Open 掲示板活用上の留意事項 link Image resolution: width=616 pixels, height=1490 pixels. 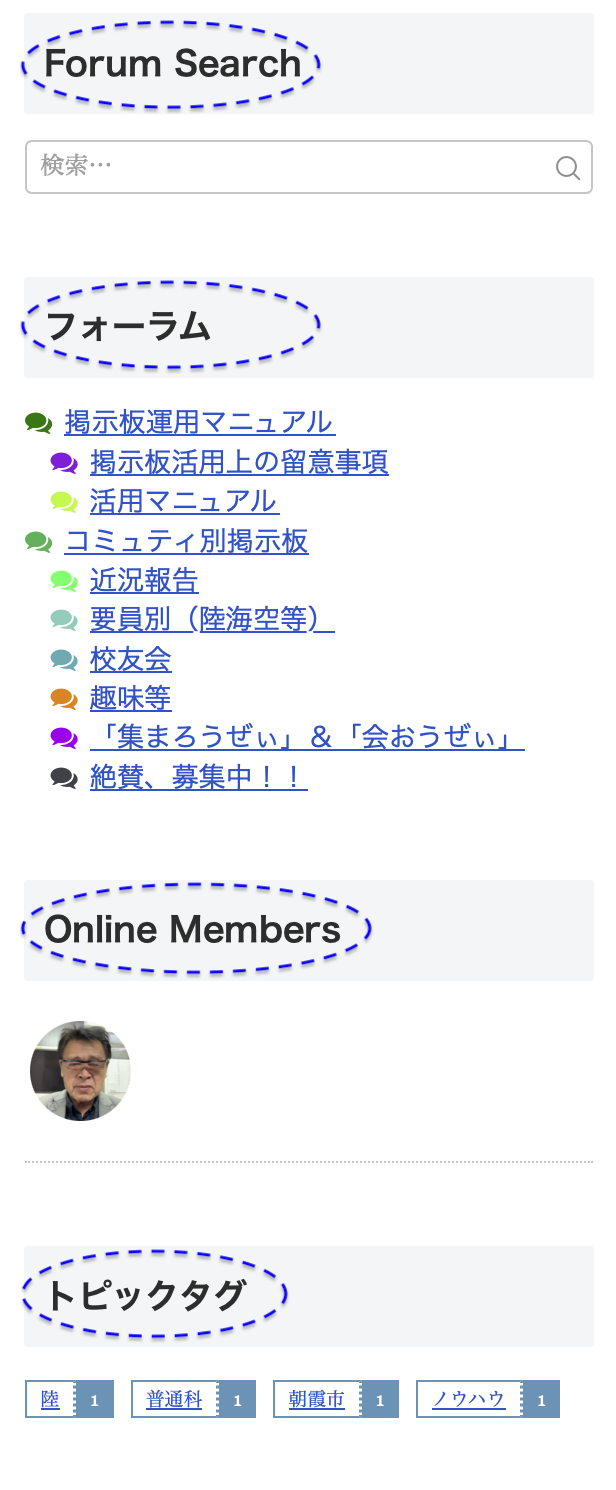tap(239, 462)
